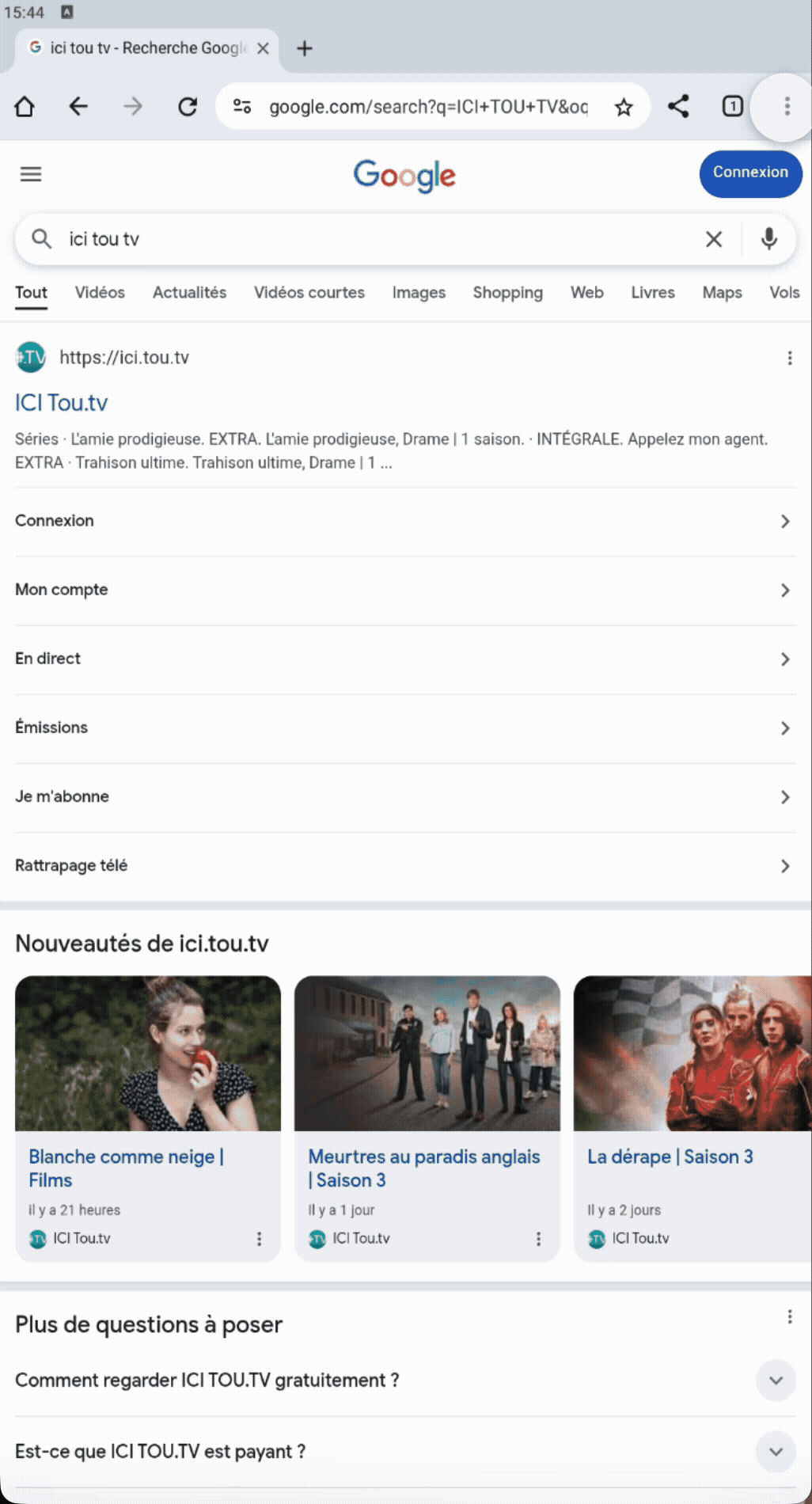Open Google's hamburger menu
812x1504 pixels.
pyautogui.click(x=31, y=174)
